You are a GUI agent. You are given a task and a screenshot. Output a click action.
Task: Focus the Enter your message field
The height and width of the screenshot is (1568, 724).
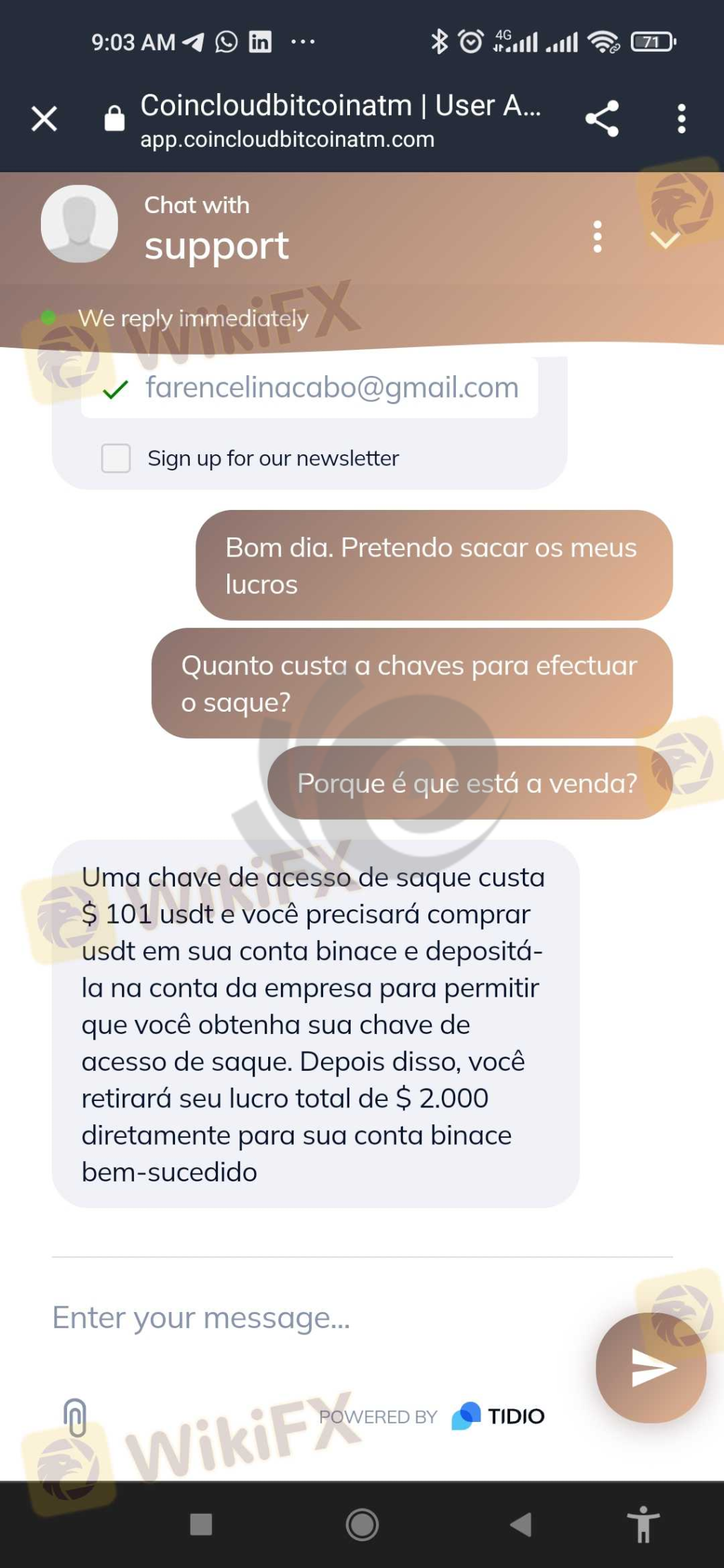[x=310, y=1317]
